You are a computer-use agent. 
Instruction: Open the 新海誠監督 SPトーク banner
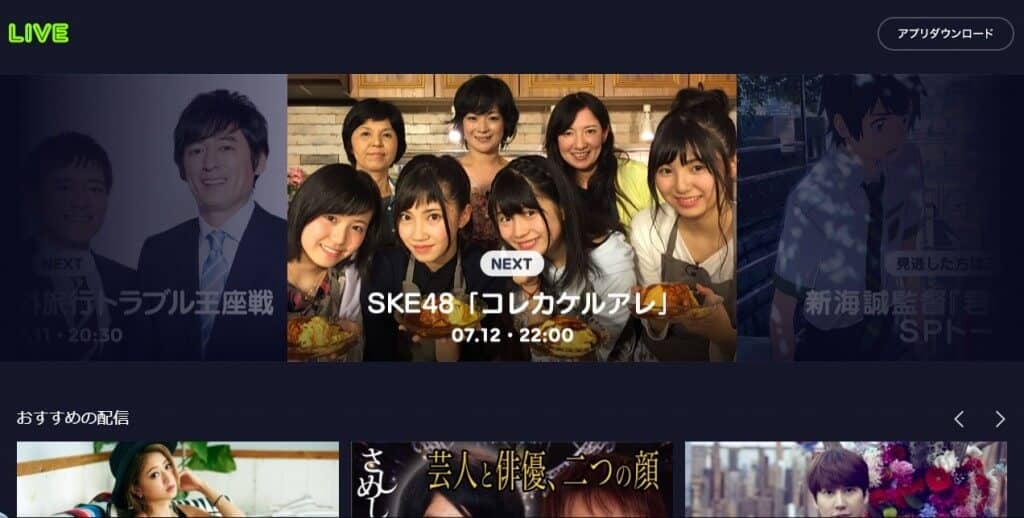click(880, 218)
